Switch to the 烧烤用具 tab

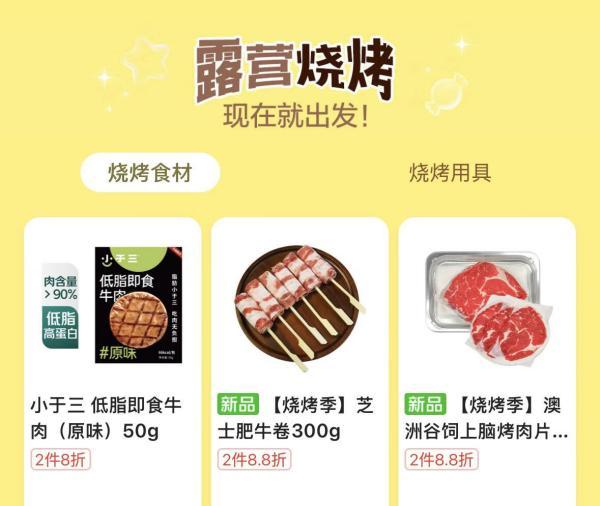pyautogui.click(x=450, y=173)
